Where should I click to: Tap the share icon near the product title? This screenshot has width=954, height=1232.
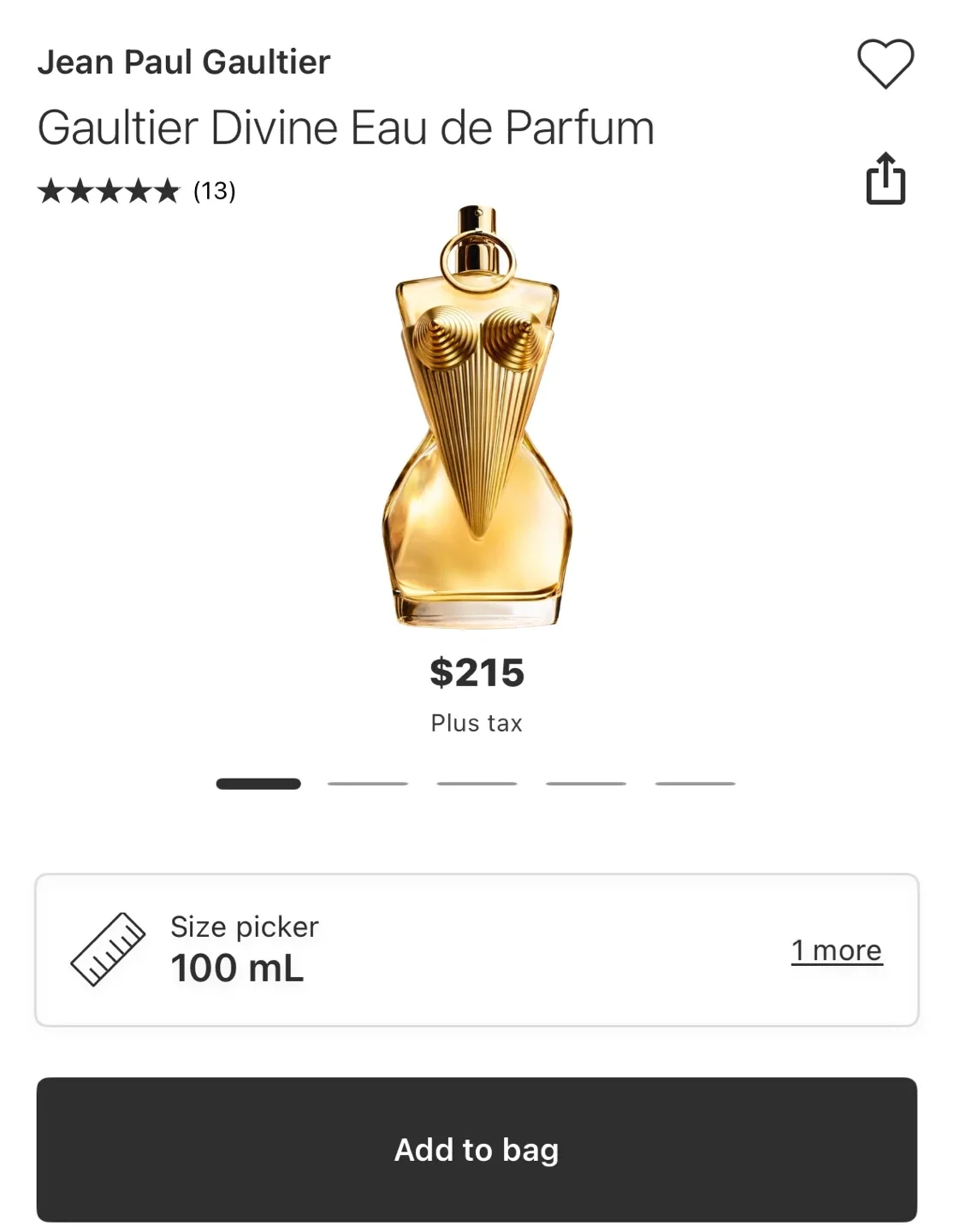pyautogui.click(x=886, y=179)
